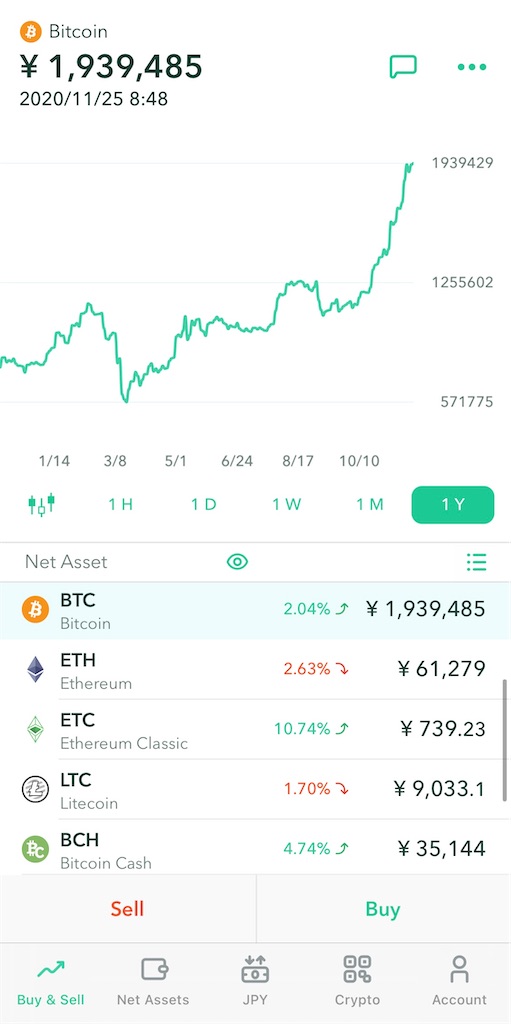Select the ETC Ethereum Classic row
This screenshot has width=511, height=1024.
click(256, 729)
